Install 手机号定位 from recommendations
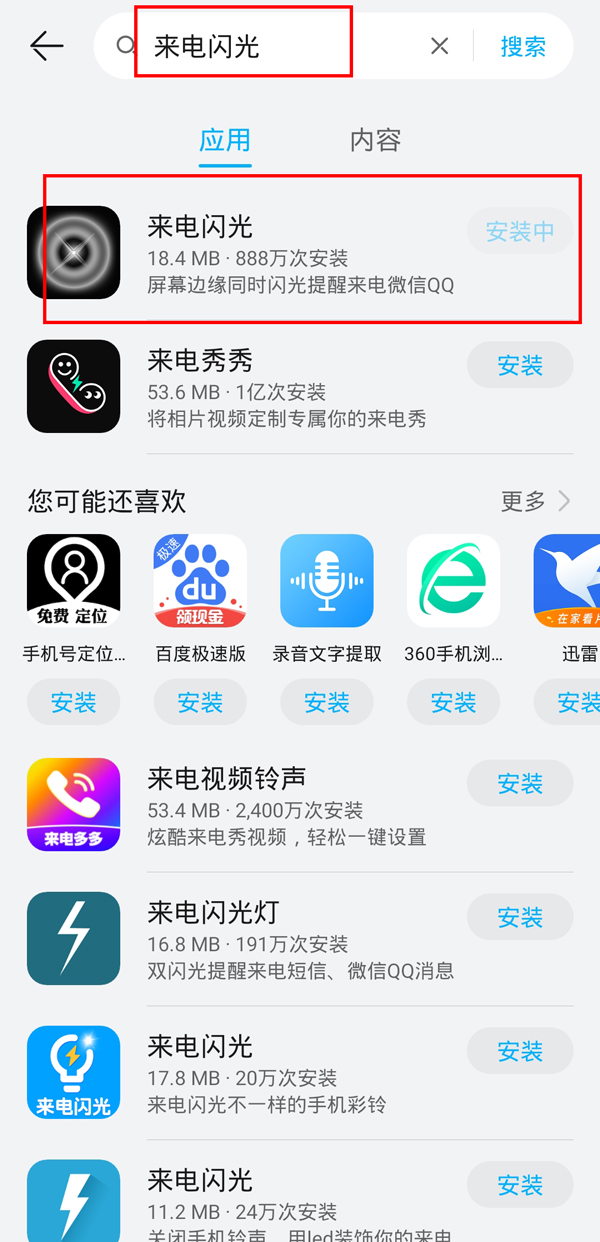Viewport: 600px width, 1242px height. click(73, 703)
